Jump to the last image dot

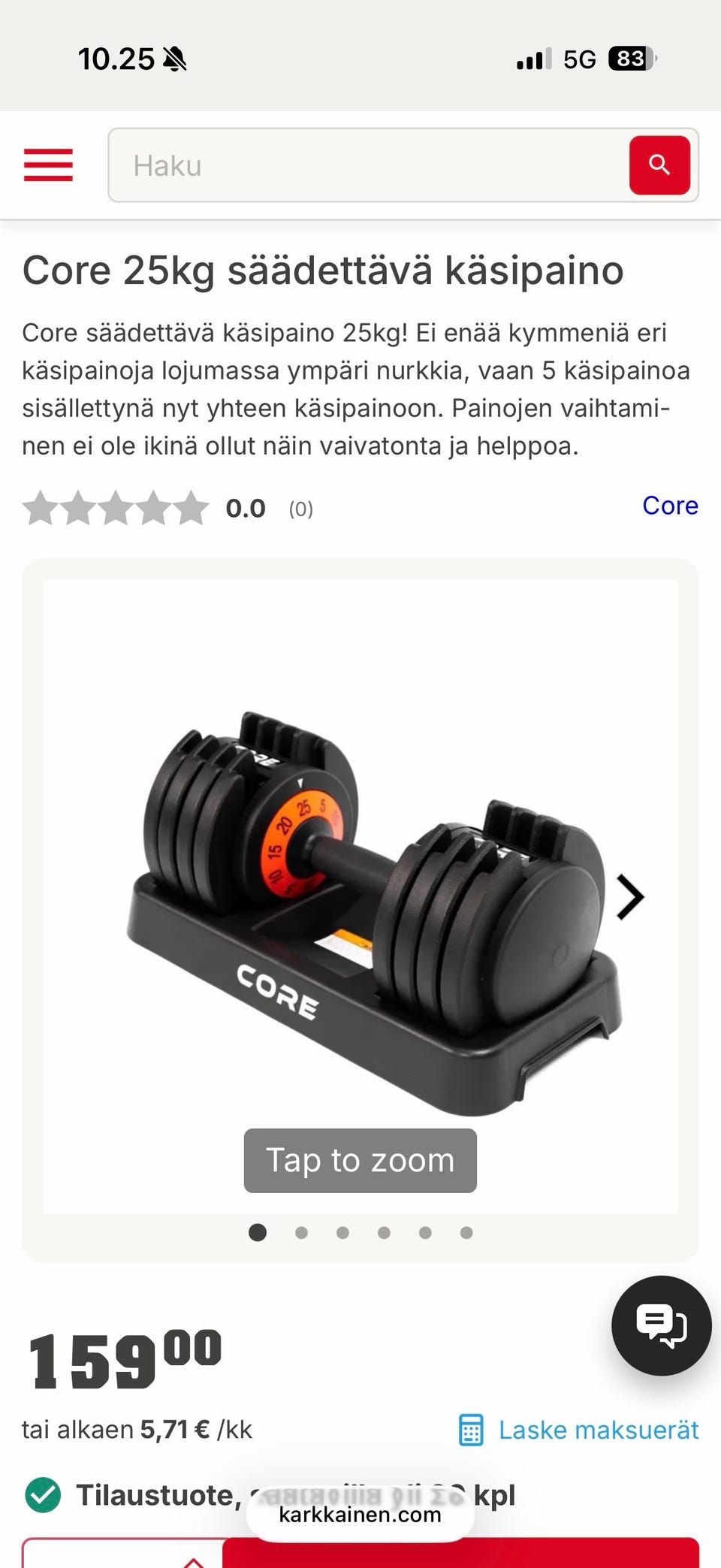coord(466,1232)
